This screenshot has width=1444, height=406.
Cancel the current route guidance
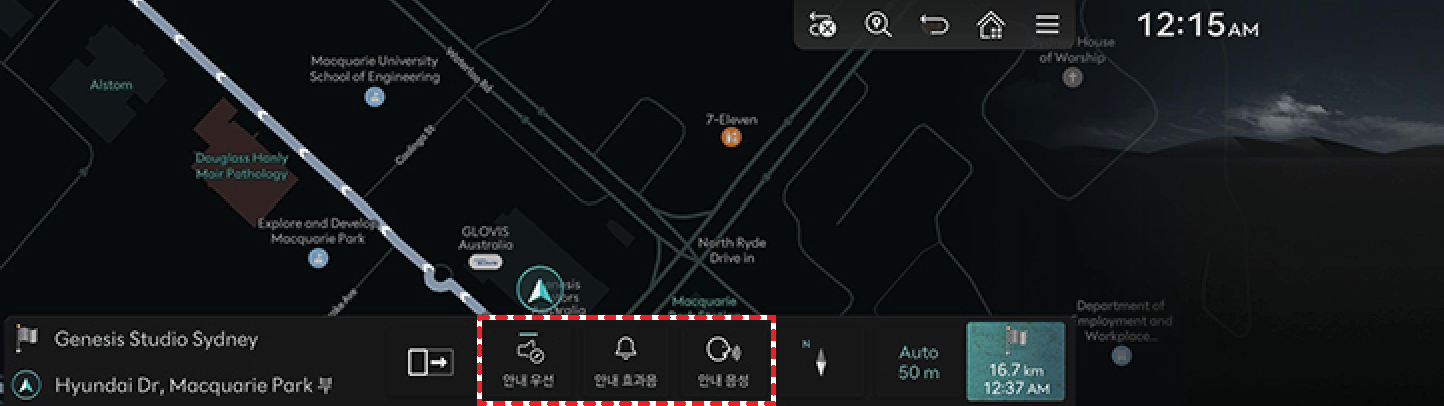(x=822, y=25)
